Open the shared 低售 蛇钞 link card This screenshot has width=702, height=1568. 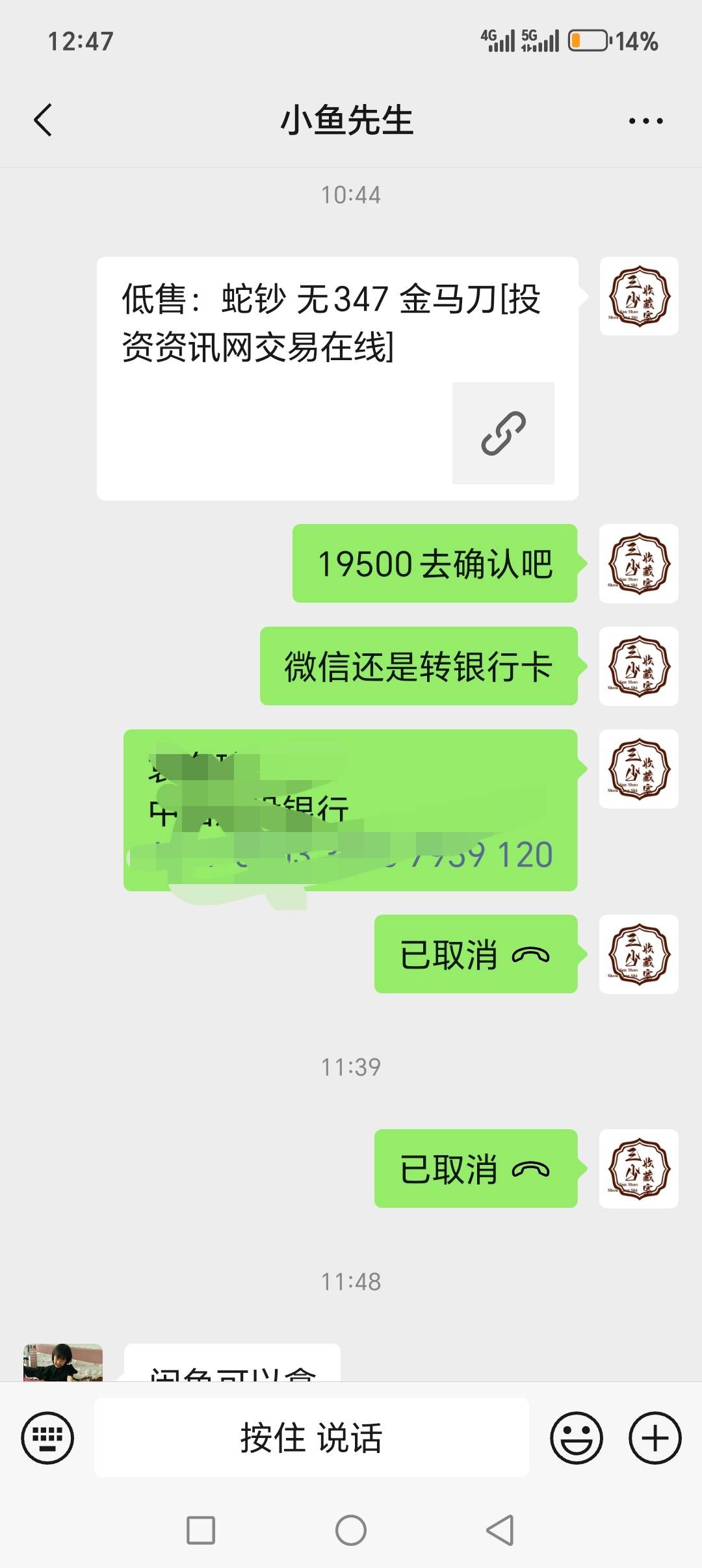point(337,378)
